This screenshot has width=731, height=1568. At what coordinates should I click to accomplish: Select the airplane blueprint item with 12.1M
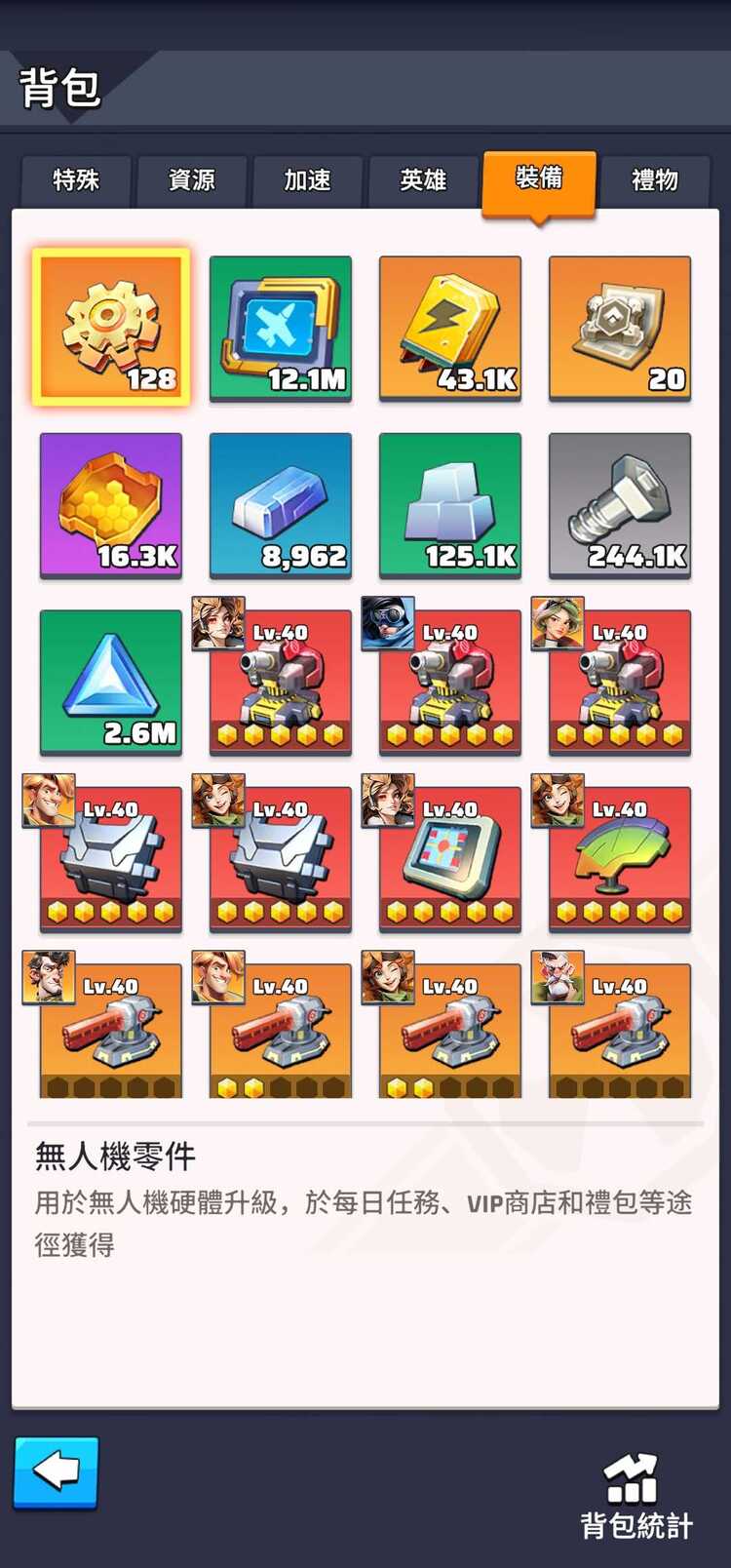(281, 328)
